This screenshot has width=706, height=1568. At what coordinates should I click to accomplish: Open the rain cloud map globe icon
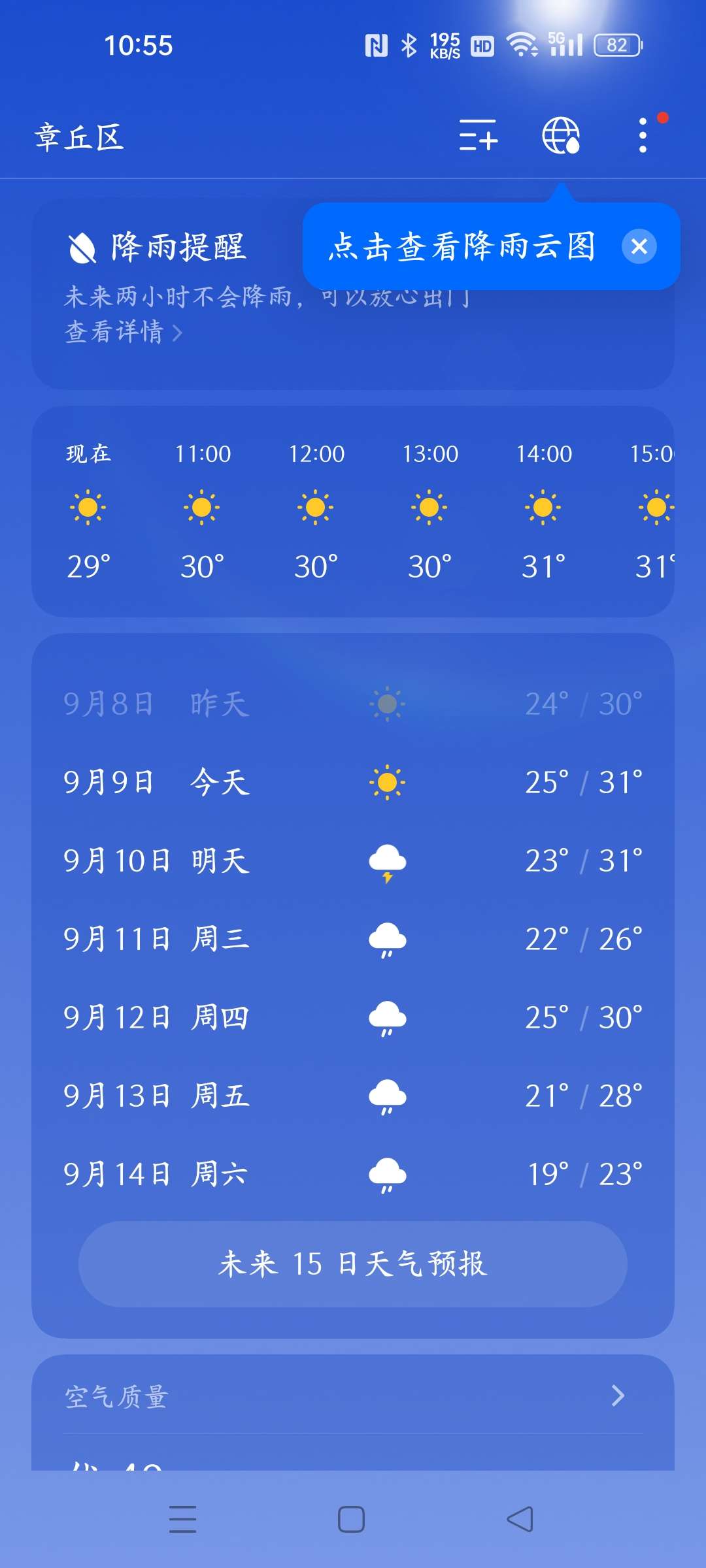(561, 136)
